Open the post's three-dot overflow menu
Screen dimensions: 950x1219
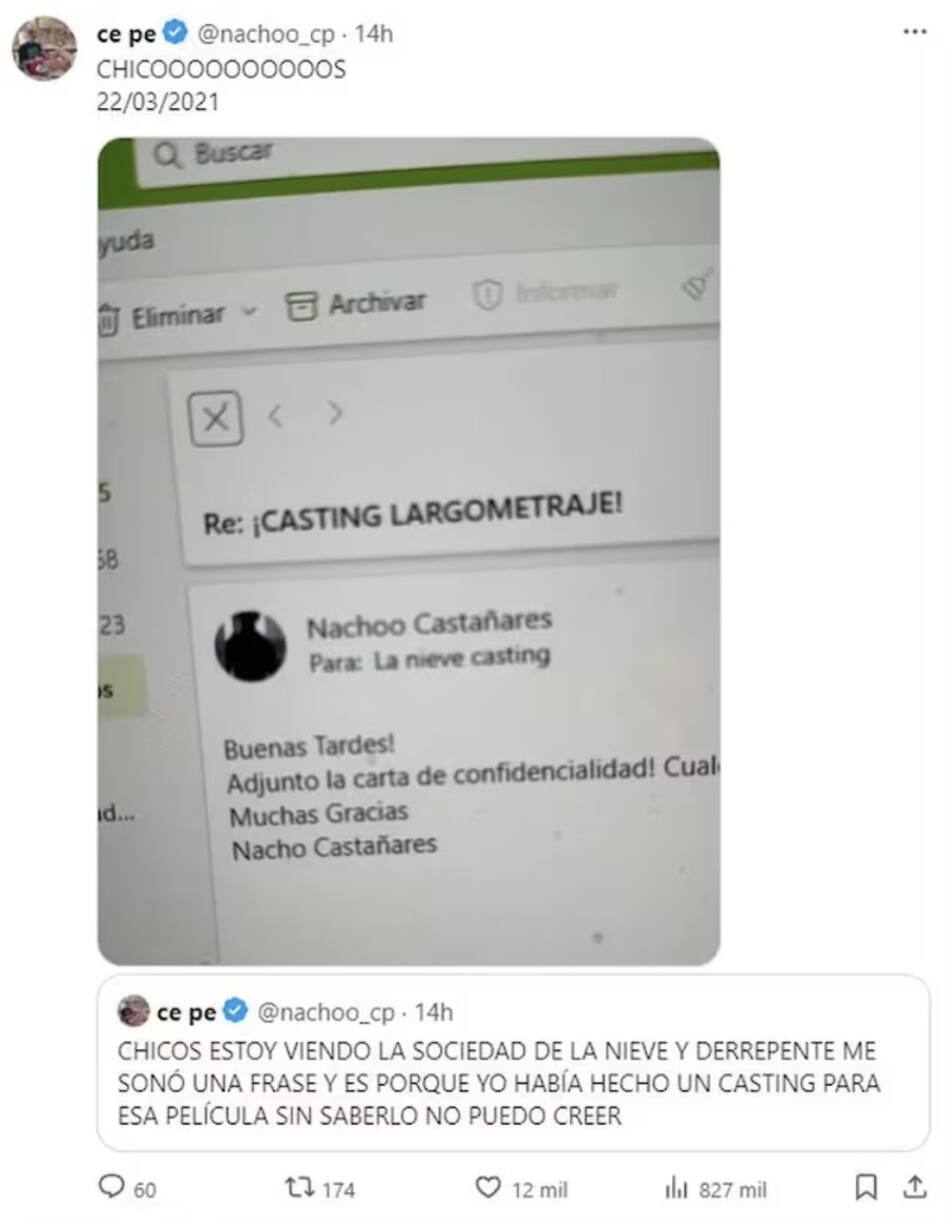(x=914, y=32)
